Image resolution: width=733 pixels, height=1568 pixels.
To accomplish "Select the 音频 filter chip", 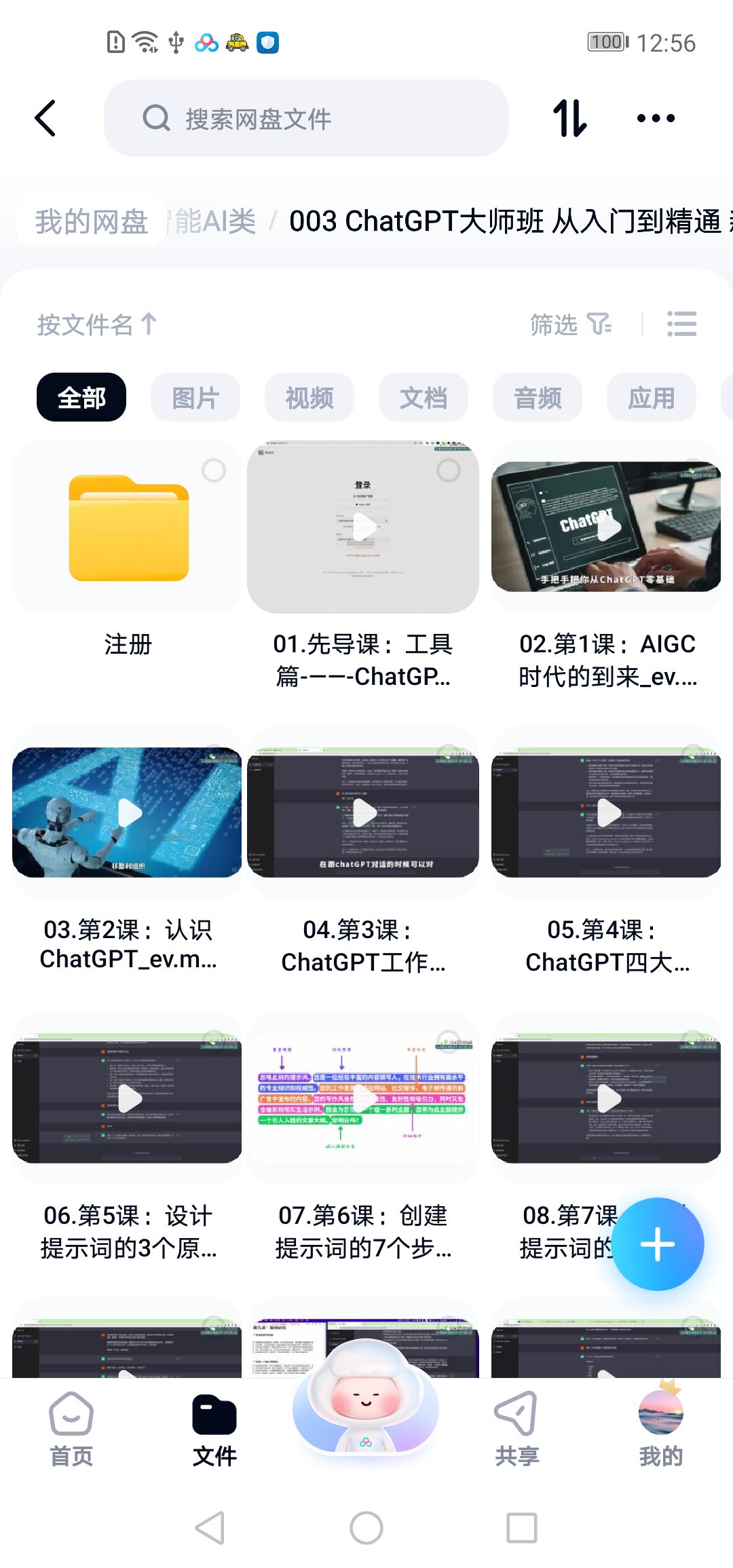I will coord(538,398).
